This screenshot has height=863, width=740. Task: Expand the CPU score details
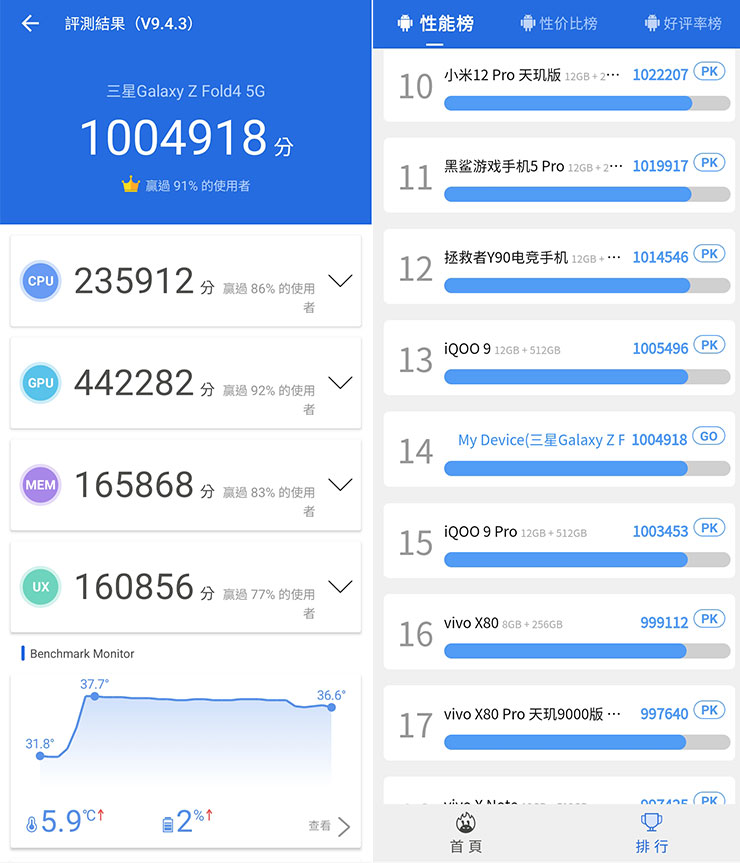click(340, 281)
